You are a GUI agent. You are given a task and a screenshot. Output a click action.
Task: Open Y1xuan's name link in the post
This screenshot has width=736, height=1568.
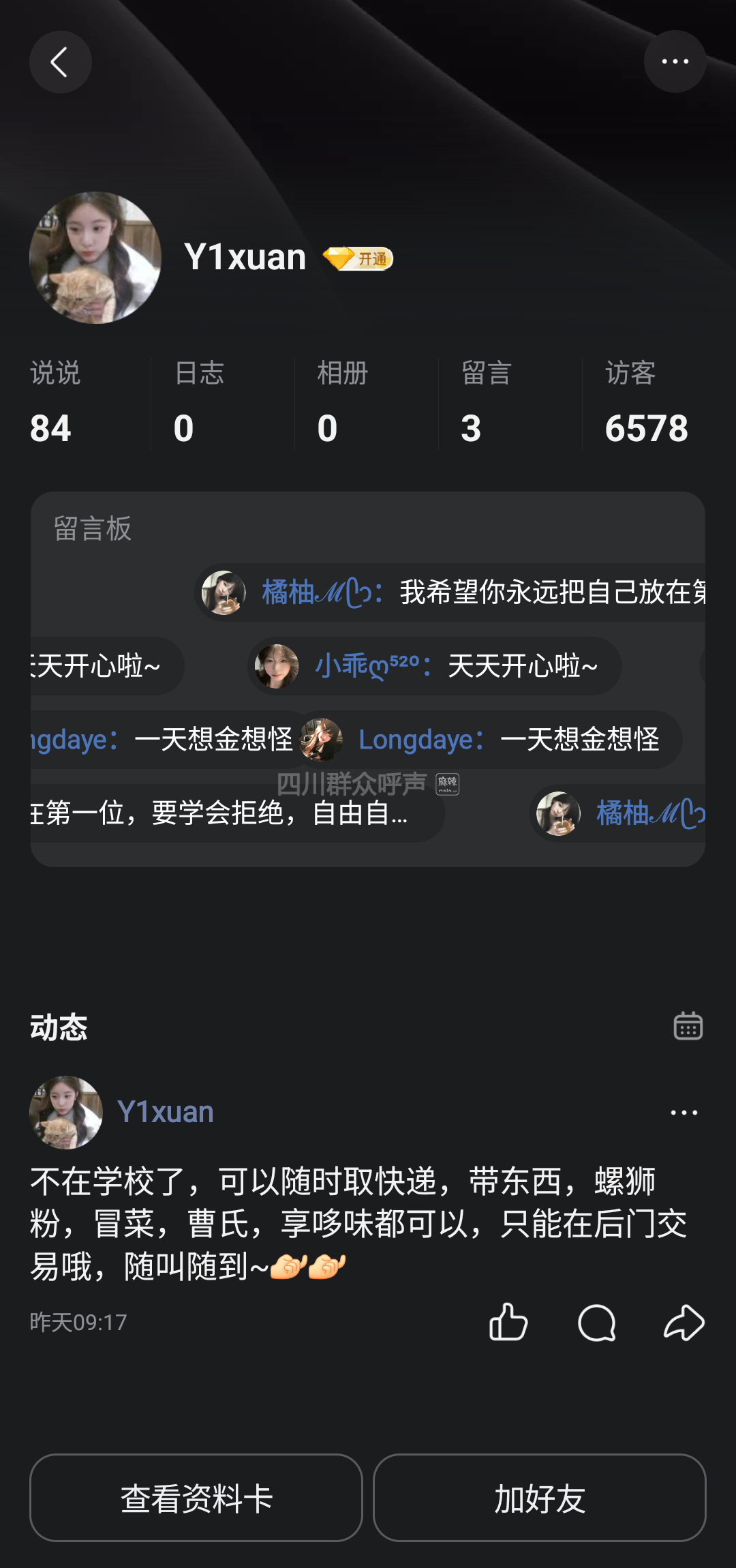coord(166,1112)
